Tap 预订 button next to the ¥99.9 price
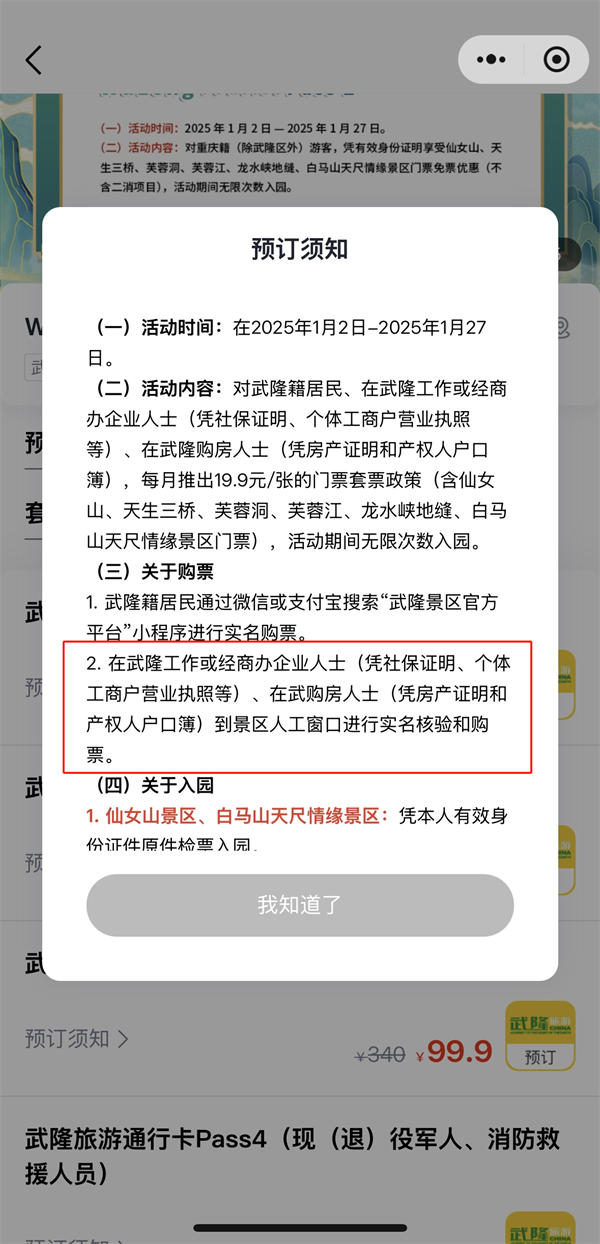Image resolution: width=600 pixels, height=1244 pixels. [x=540, y=1056]
